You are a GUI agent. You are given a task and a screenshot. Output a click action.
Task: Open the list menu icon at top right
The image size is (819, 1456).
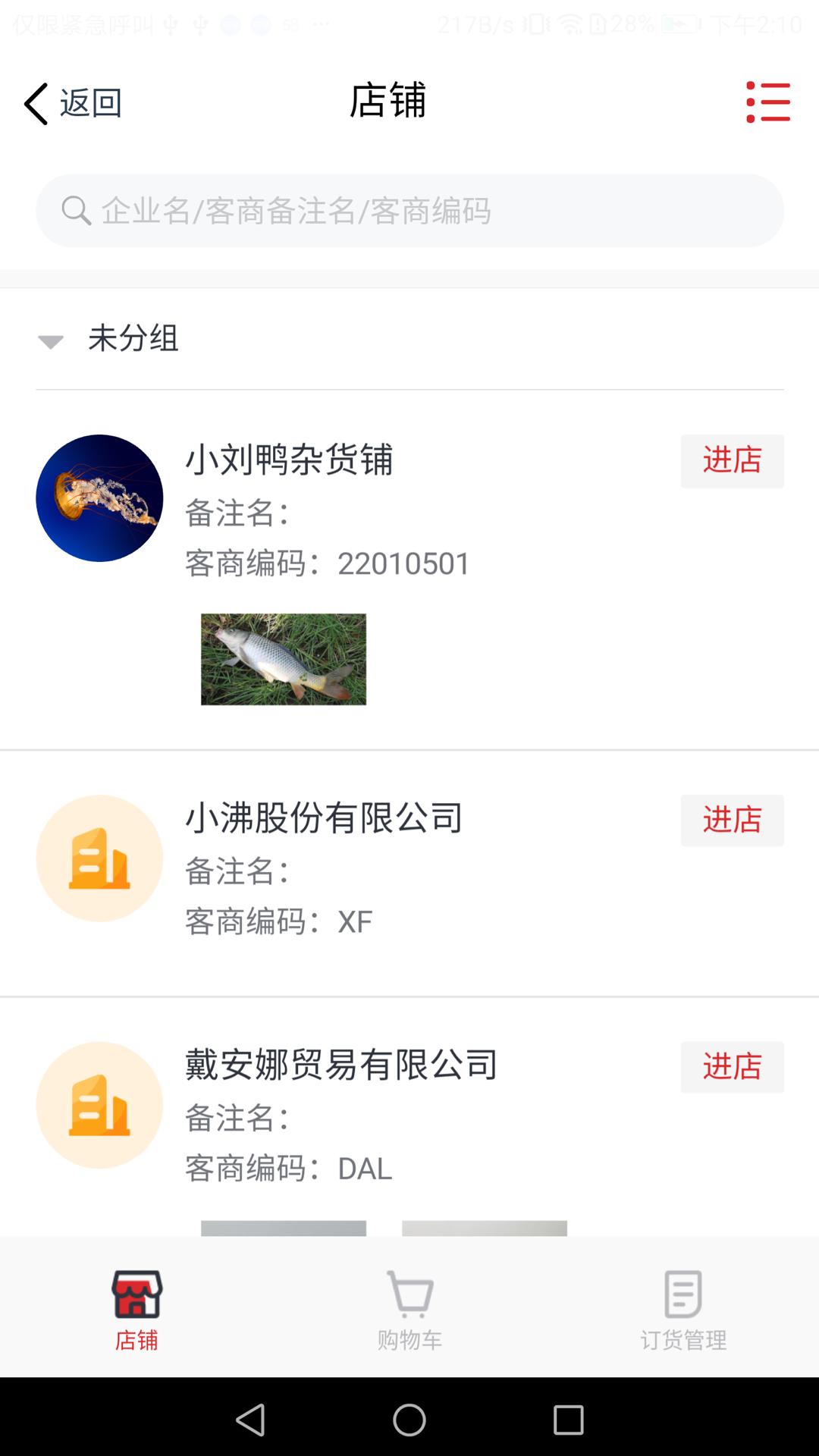tap(767, 102)
